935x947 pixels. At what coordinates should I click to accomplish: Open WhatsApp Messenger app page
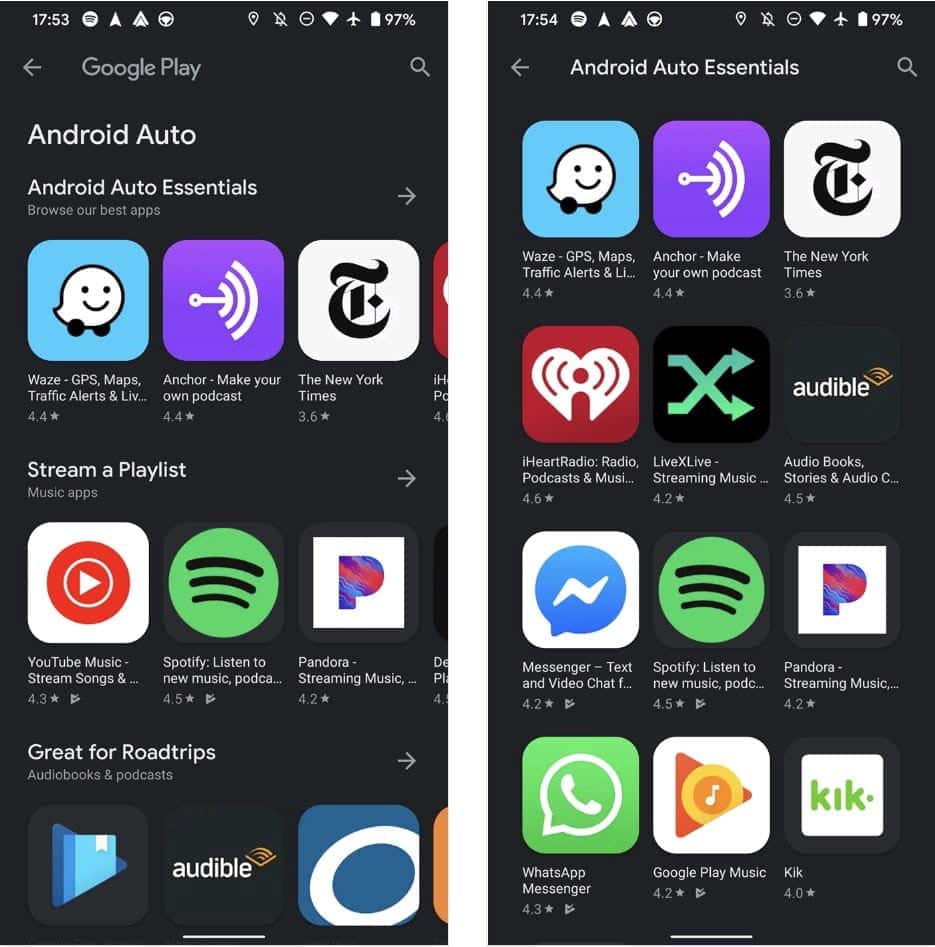tap(580, 795)
